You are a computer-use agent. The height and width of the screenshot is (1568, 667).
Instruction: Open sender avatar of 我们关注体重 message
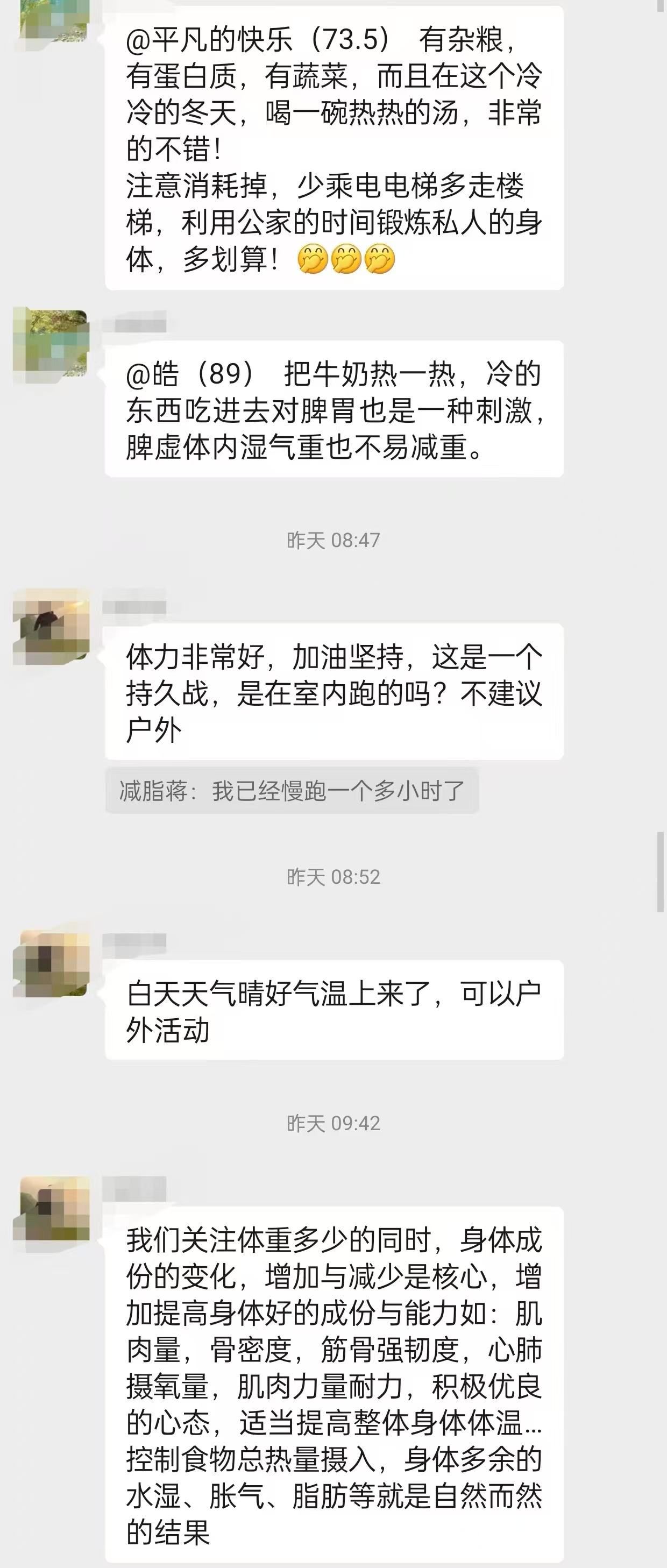51,1209
